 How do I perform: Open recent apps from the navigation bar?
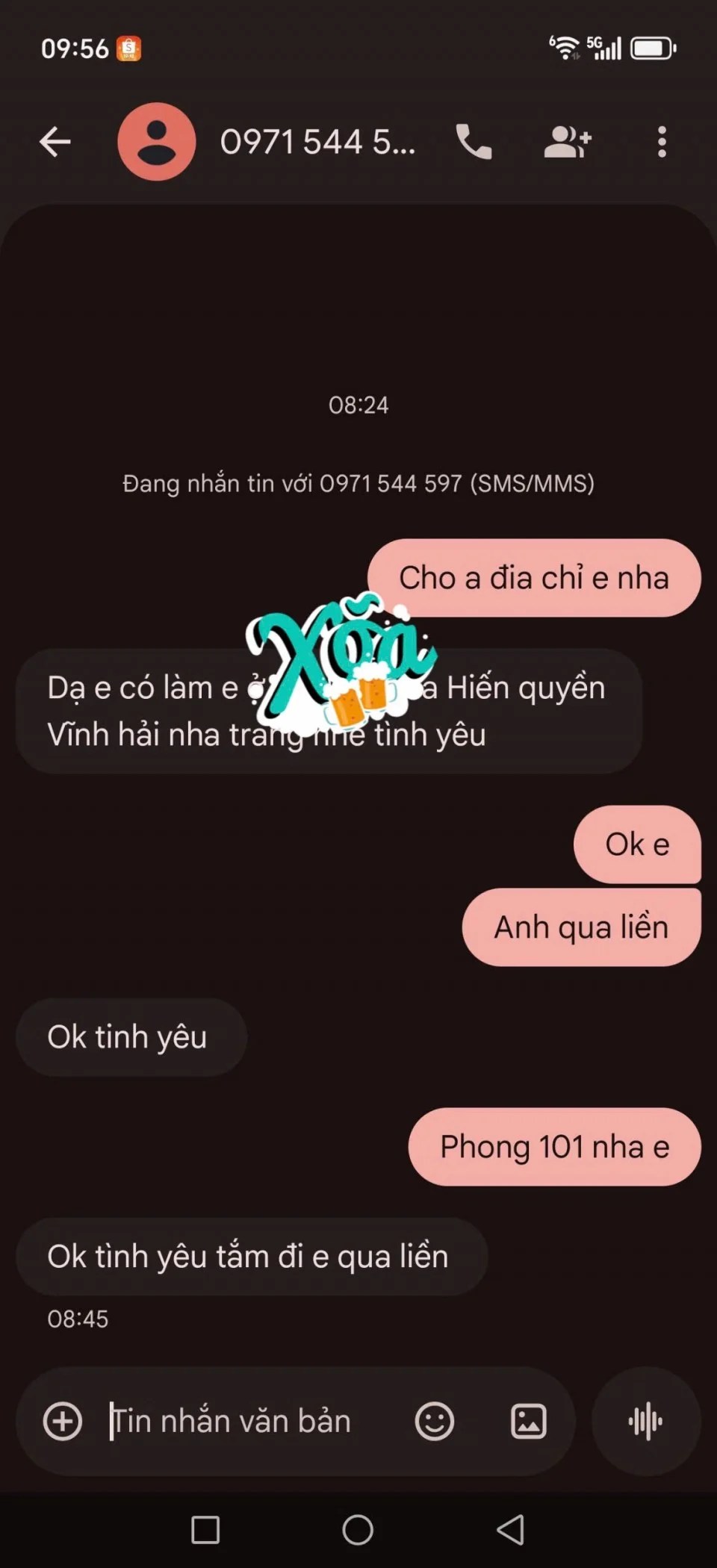coord(205,1530)
